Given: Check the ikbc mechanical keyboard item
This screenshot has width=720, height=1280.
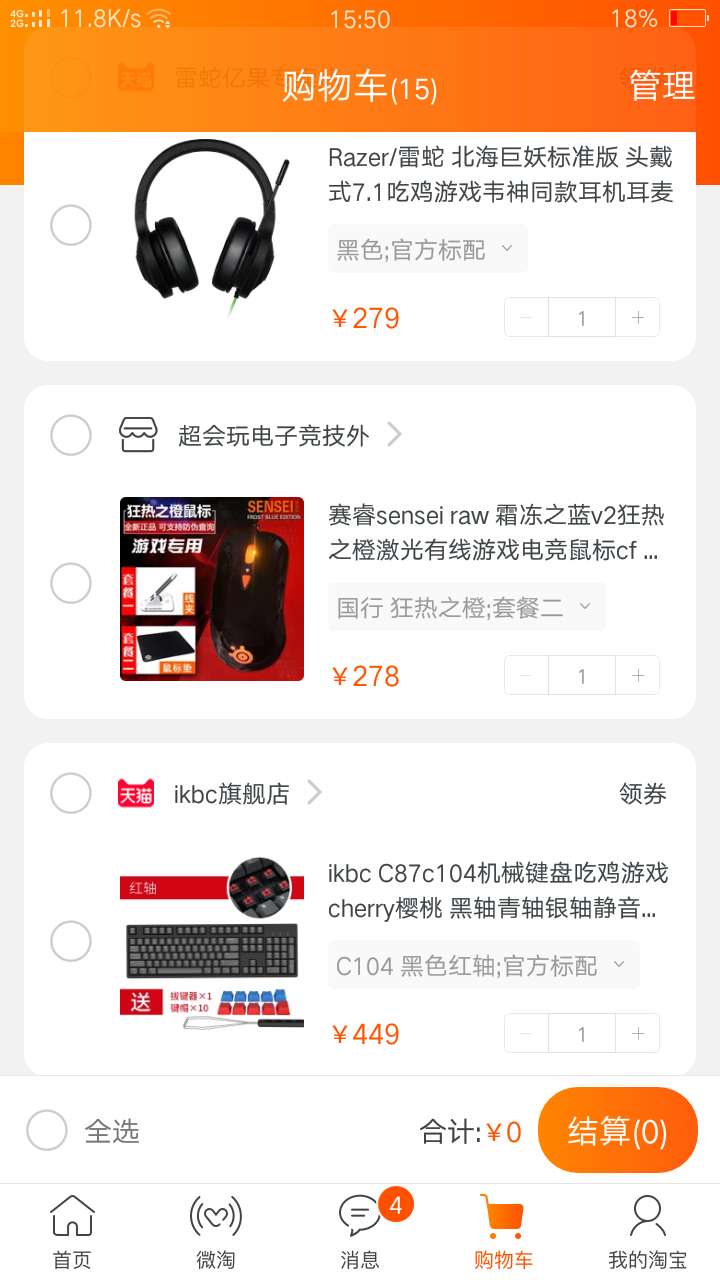Looking at the screenshot, I should tap(71, 941).
